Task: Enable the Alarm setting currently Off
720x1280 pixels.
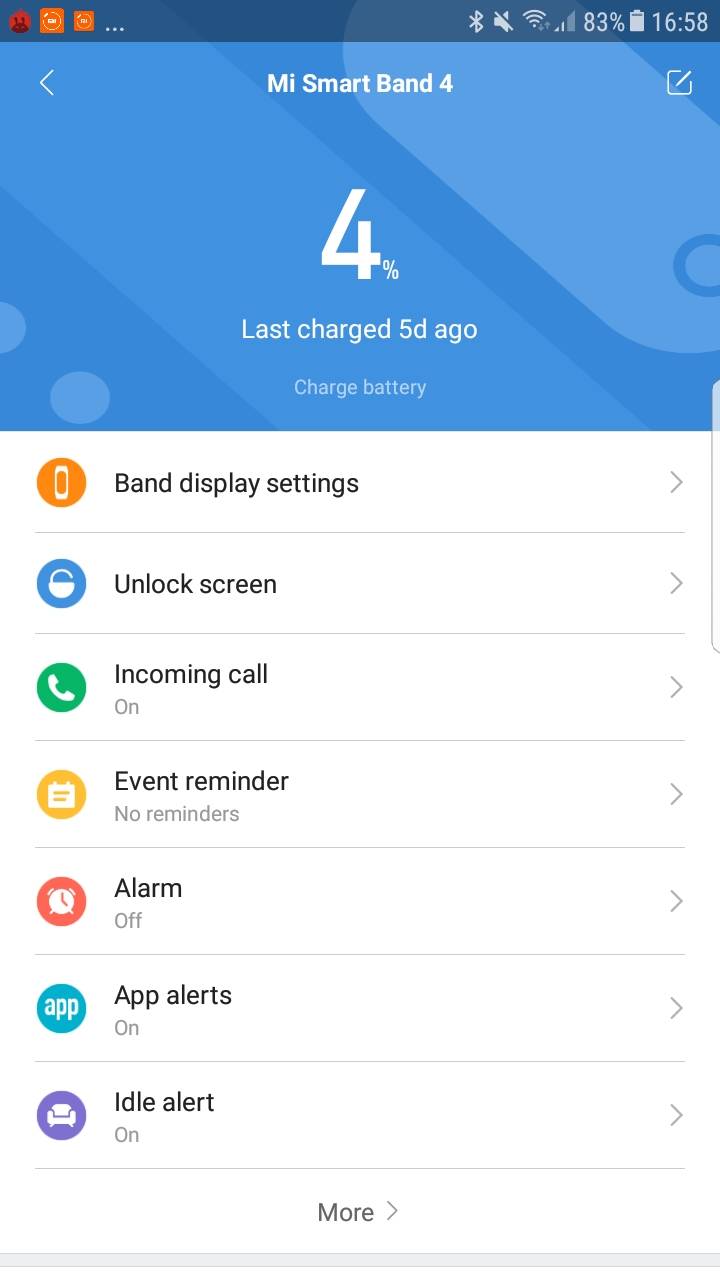Action: tap(360, 901)
